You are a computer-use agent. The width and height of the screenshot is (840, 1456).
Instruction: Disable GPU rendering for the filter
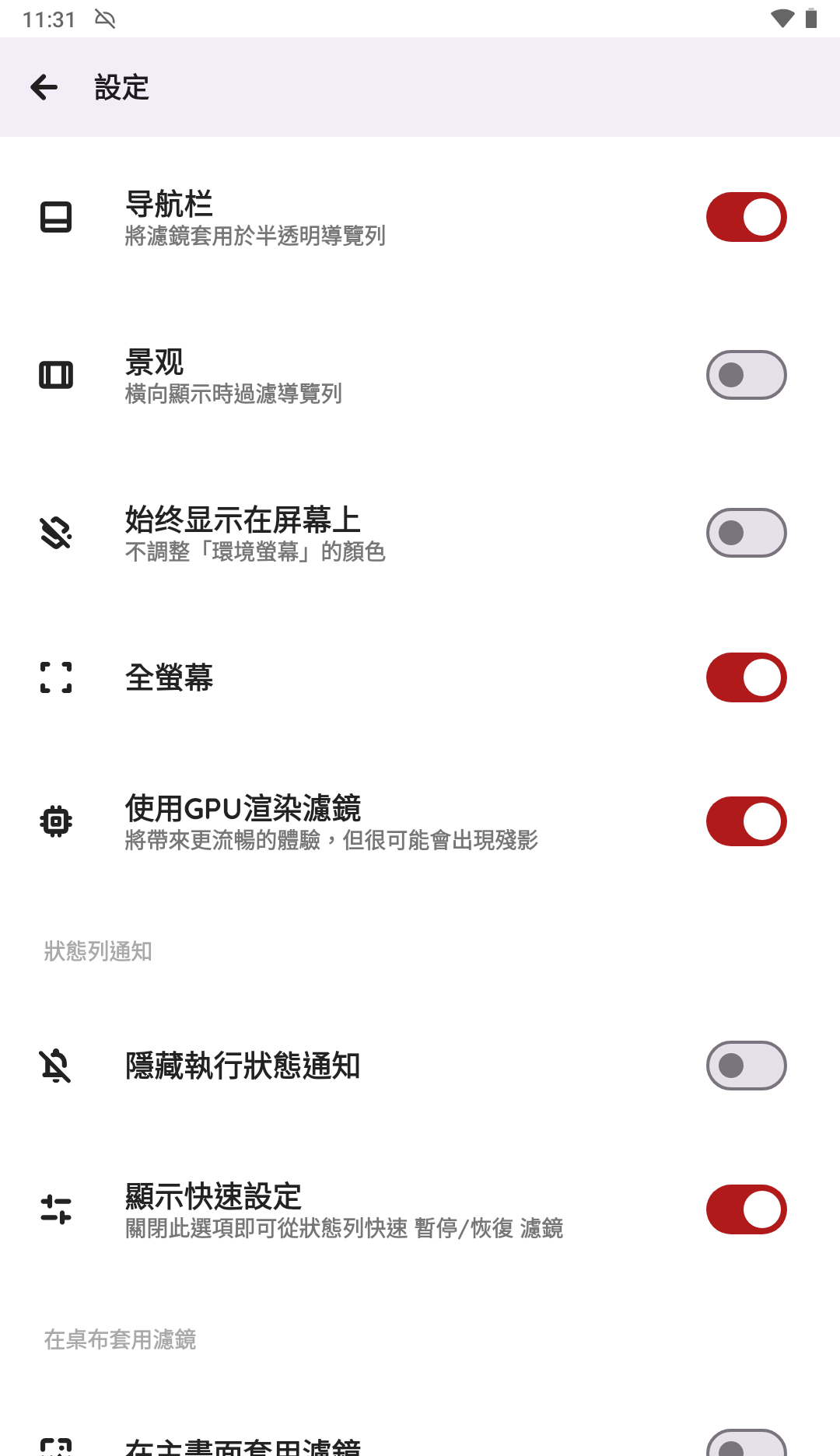[744, 821]
